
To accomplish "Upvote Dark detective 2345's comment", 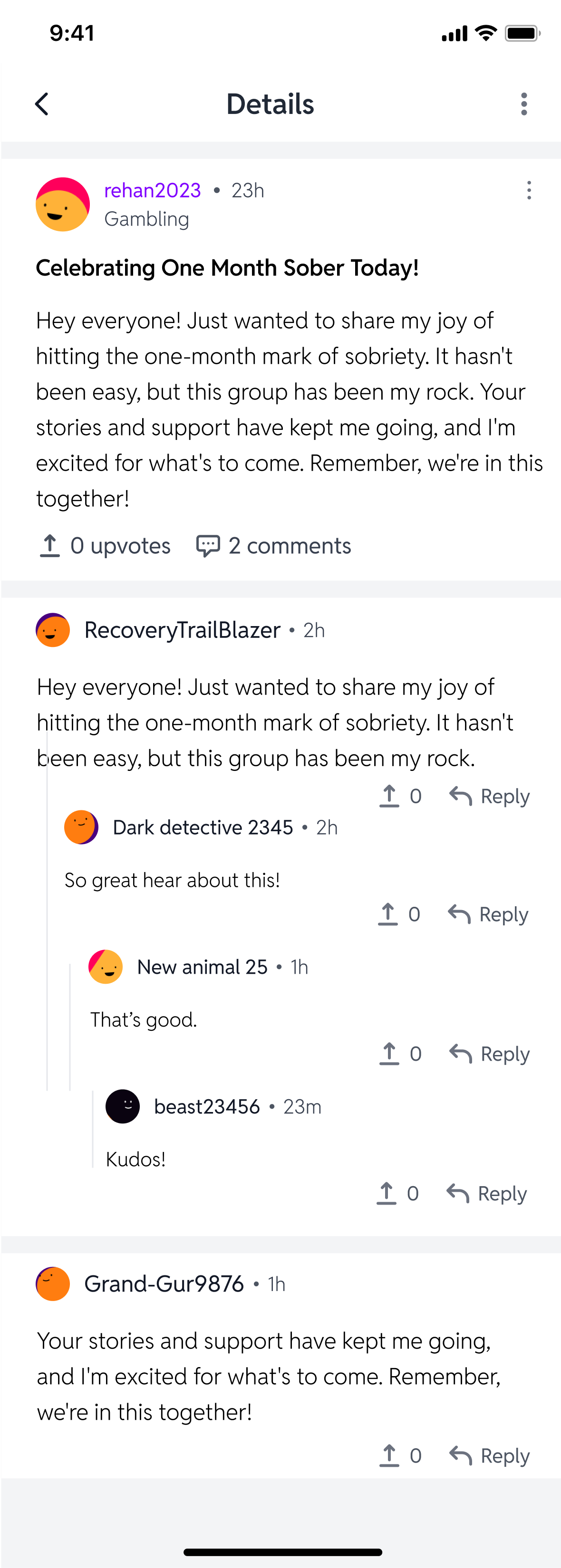I will pos(388,914).
